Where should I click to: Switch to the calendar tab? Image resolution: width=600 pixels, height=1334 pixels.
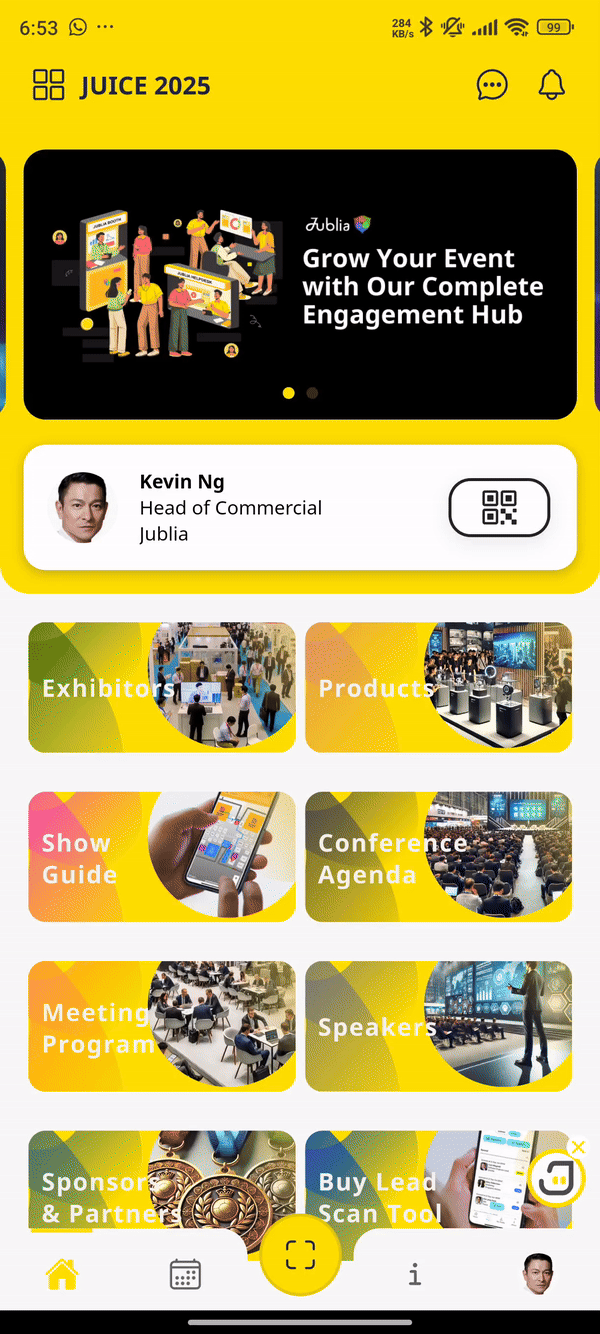(x=185, y=1274)
